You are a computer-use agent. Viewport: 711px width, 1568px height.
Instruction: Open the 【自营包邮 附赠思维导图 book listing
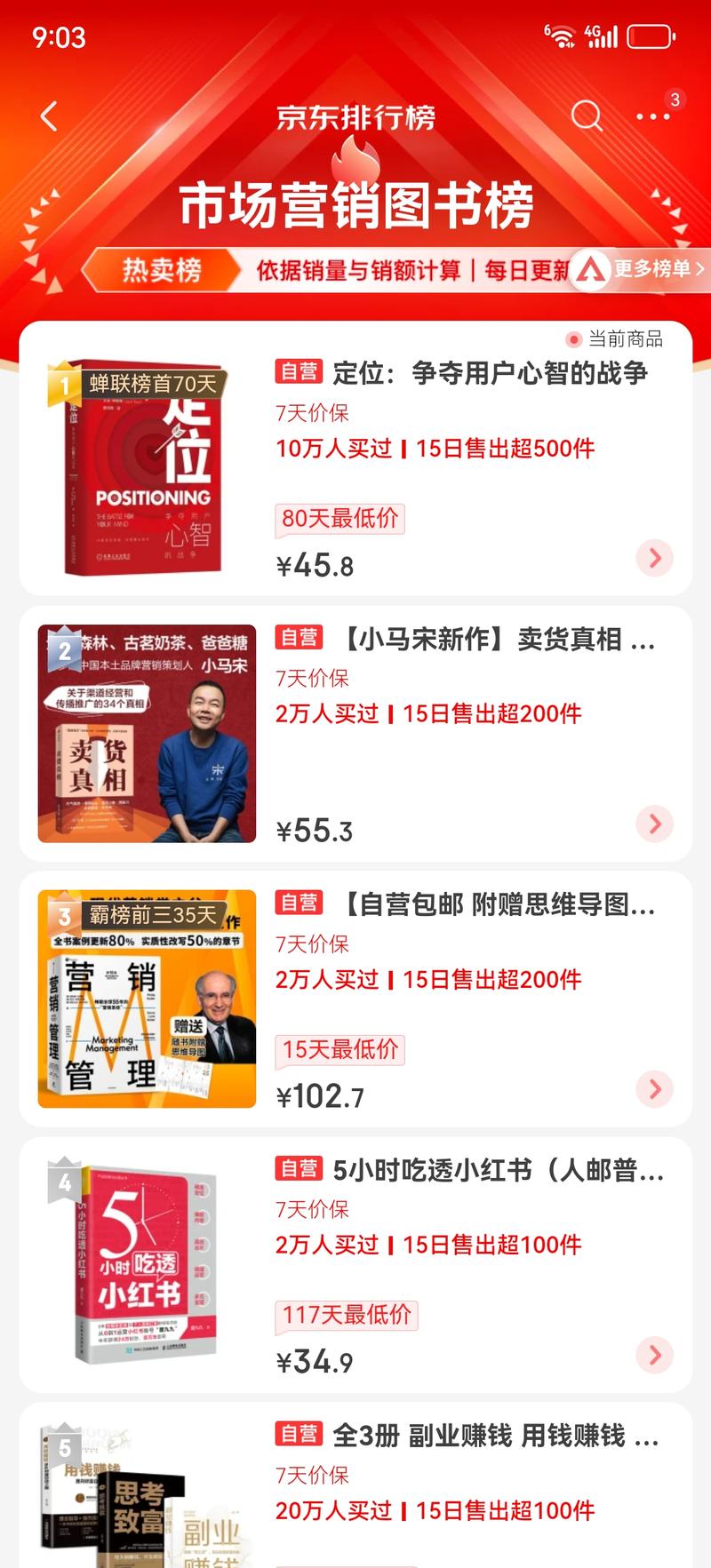pyautogui.click(x=498, y=904)
